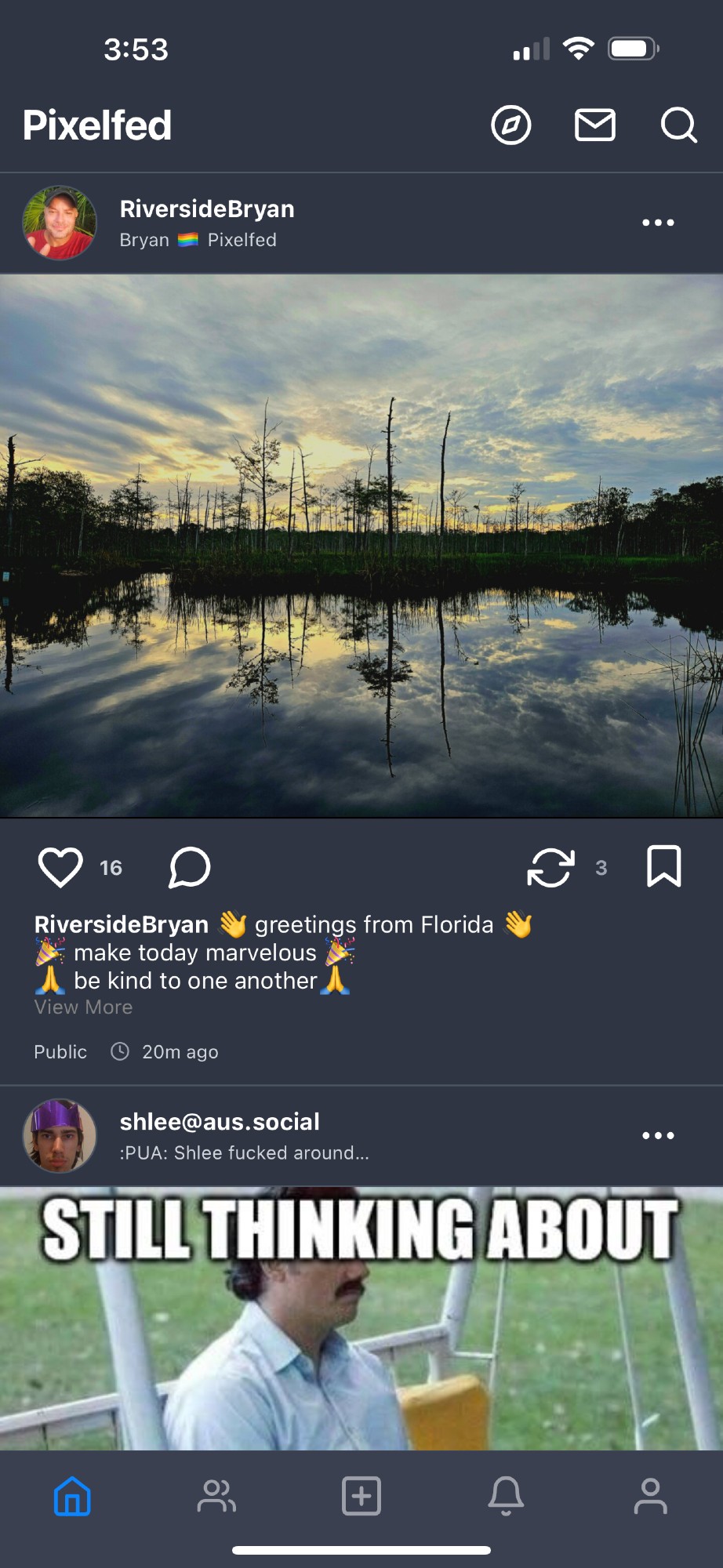Open options menu on shlee's post
Viewport: 723px width, 1568px height.
[658, 1135]
